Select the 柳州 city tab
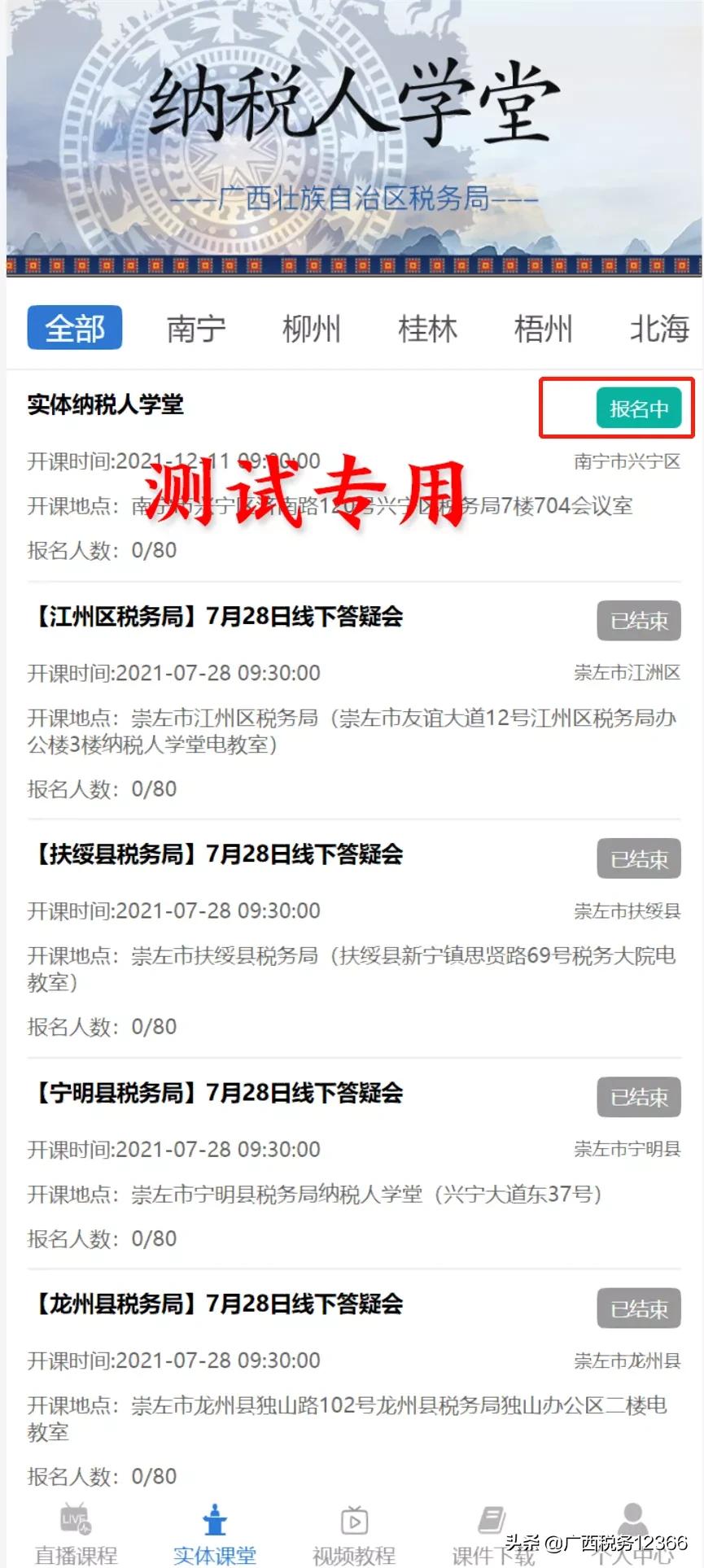704x1568 pixels. point(311,328)
